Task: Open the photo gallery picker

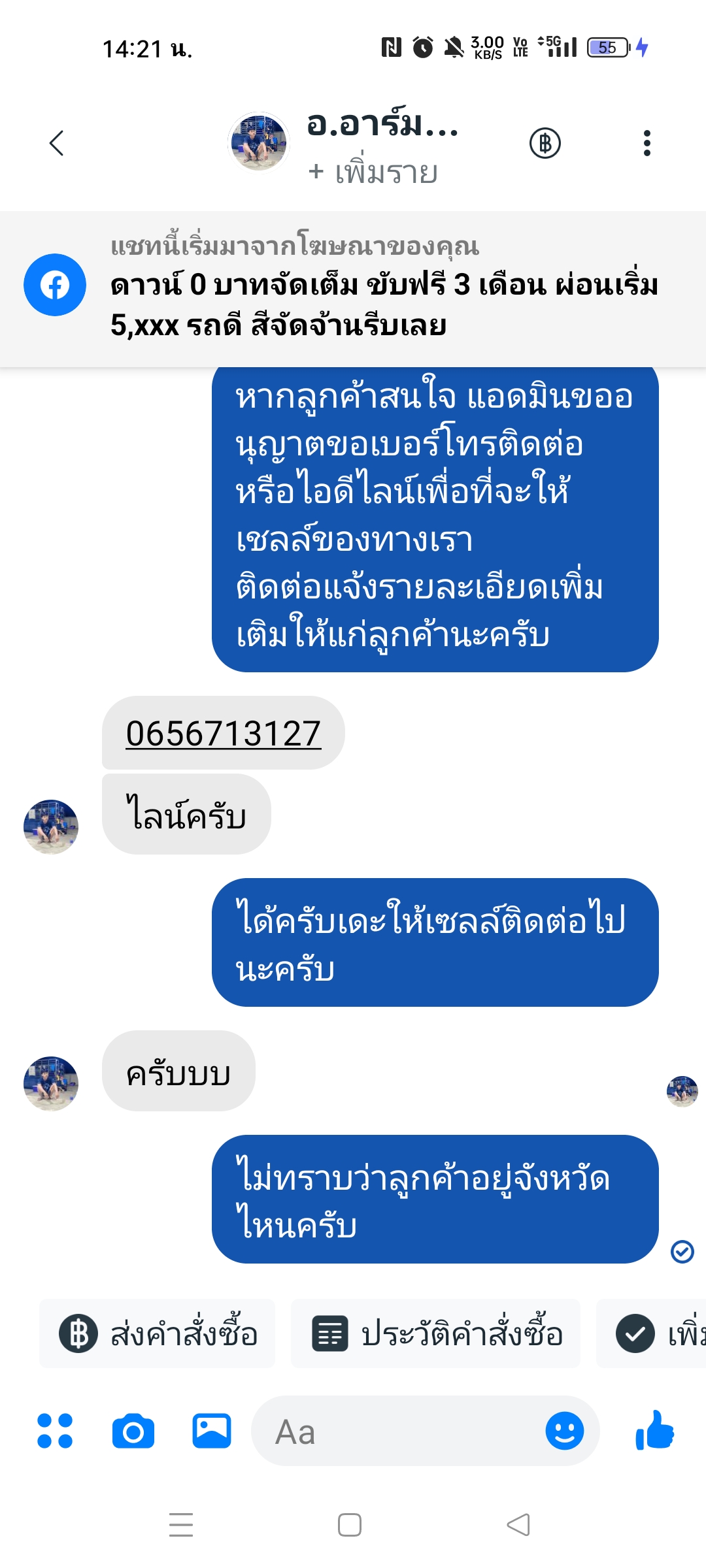Action: (x=211, y=1431)
